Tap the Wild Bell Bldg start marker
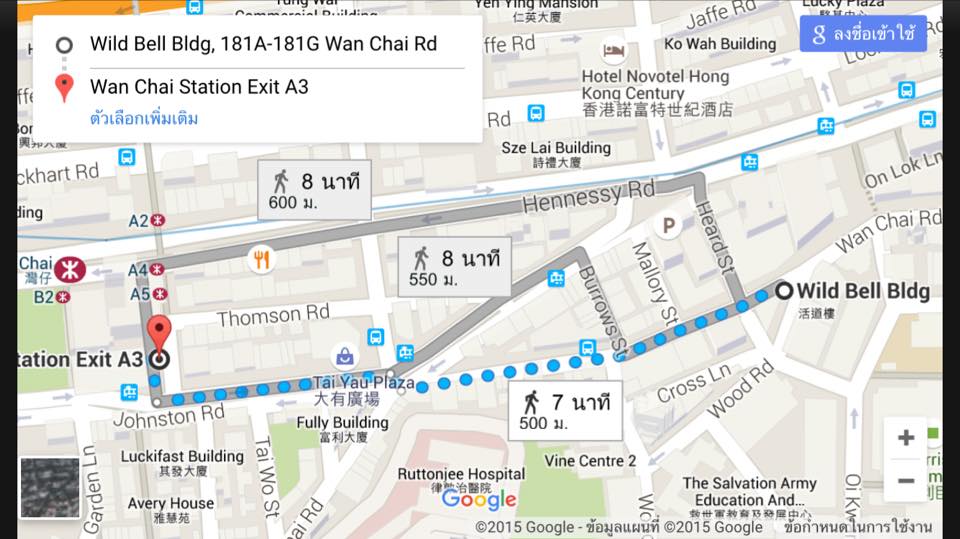Viewport: 960px width, 539px height. click(784, 291)
